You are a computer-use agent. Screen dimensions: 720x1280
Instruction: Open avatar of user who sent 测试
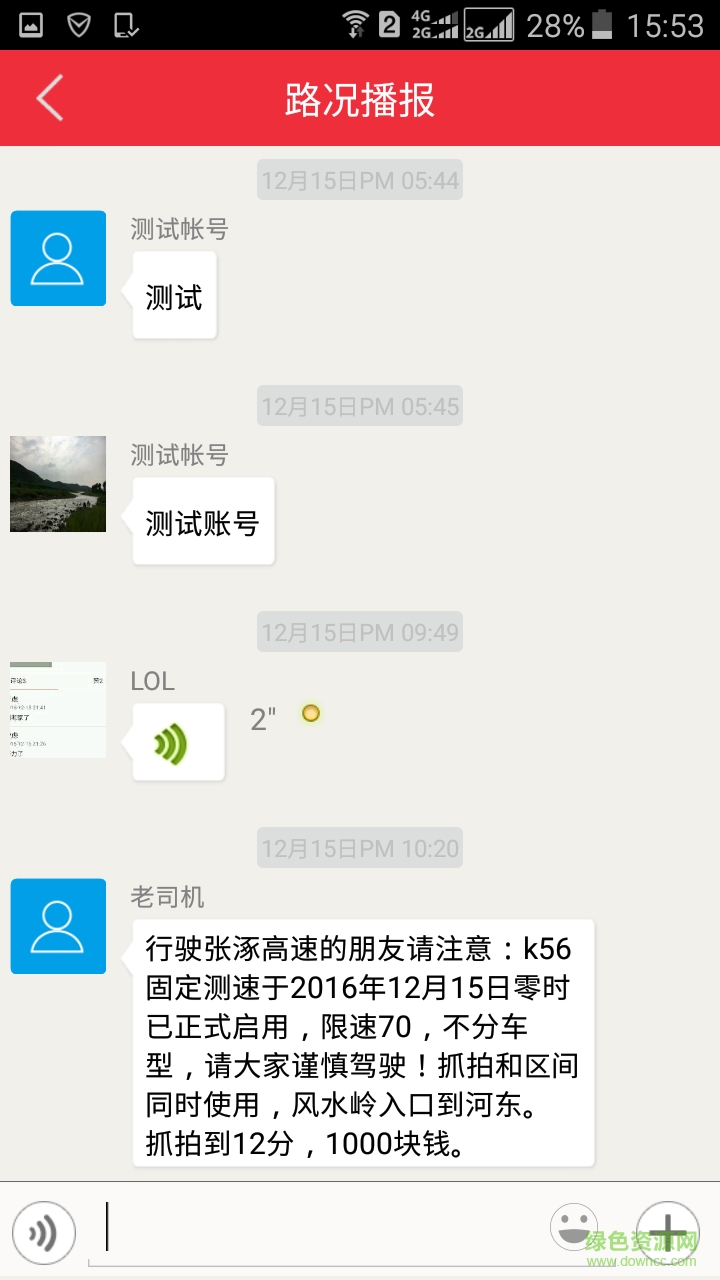[58, 258]
